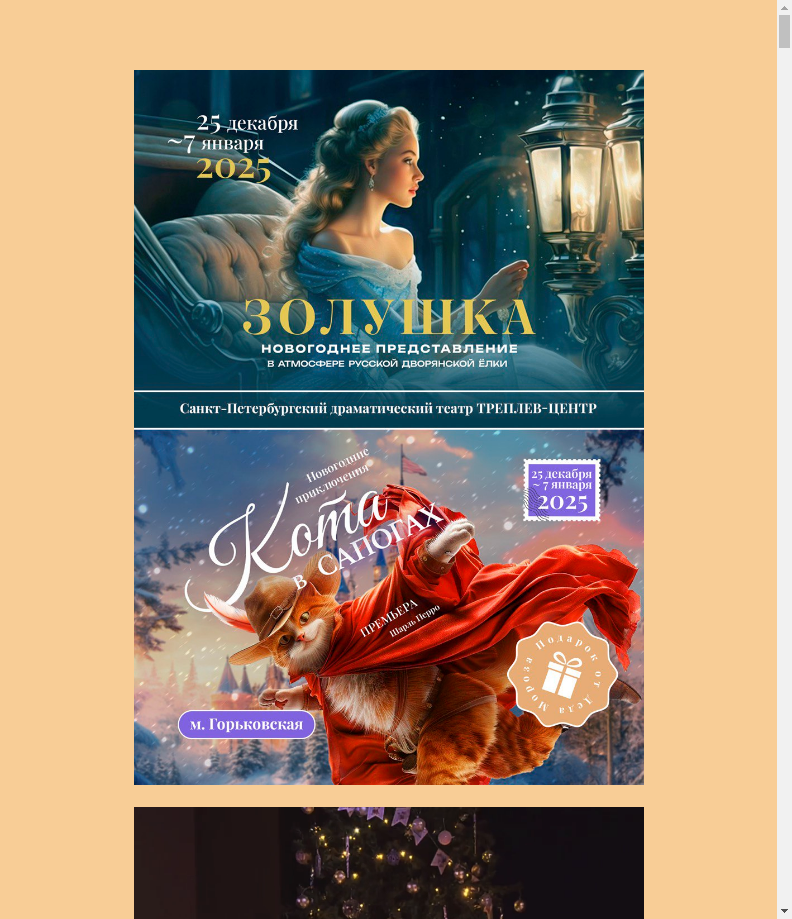Click the scrollbar down arrow
The image size is (792, 919).
(x=784, y=910)
